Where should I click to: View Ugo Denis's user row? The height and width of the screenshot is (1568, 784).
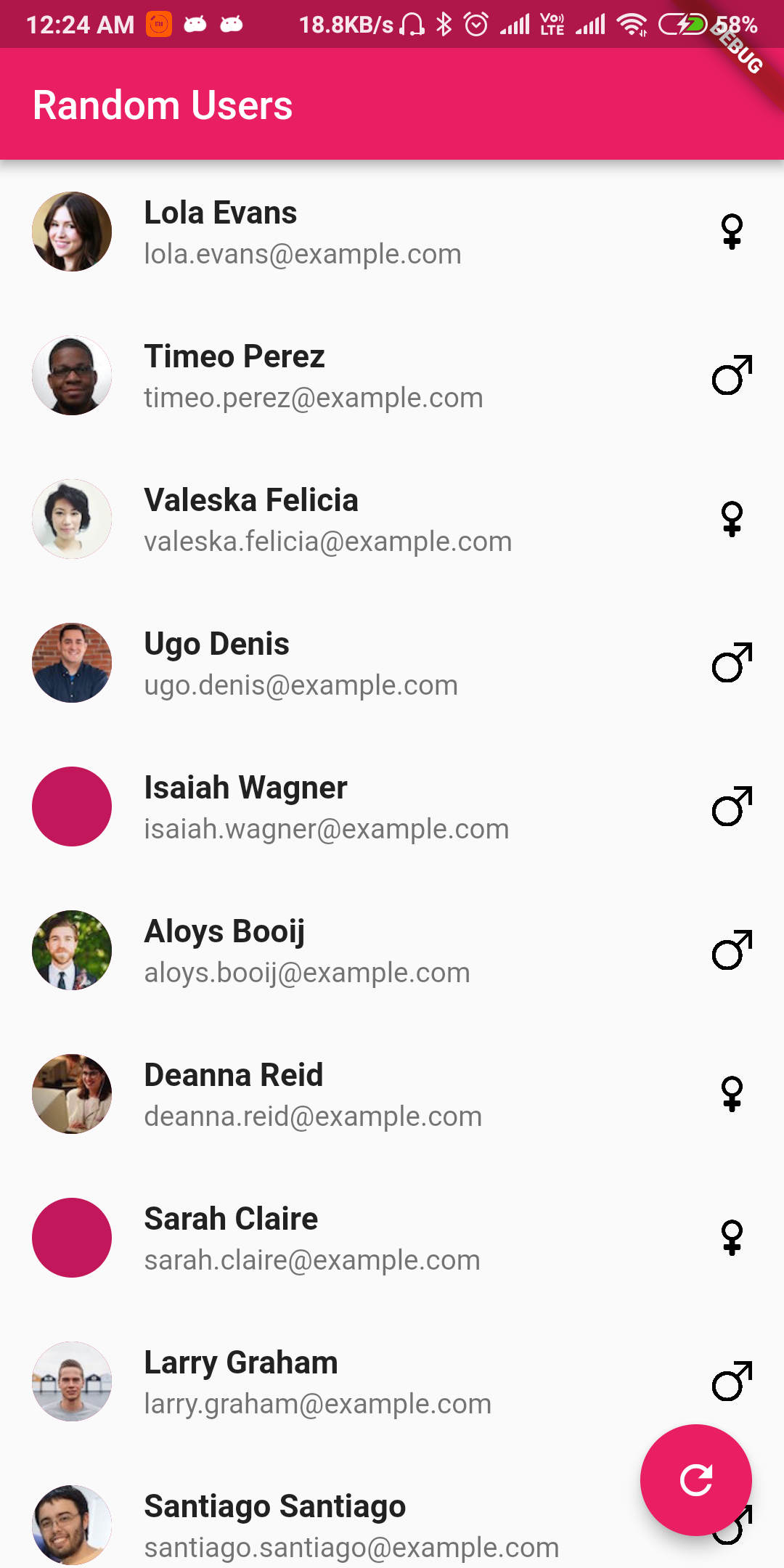pyautogui.click(x=363, y=663)
